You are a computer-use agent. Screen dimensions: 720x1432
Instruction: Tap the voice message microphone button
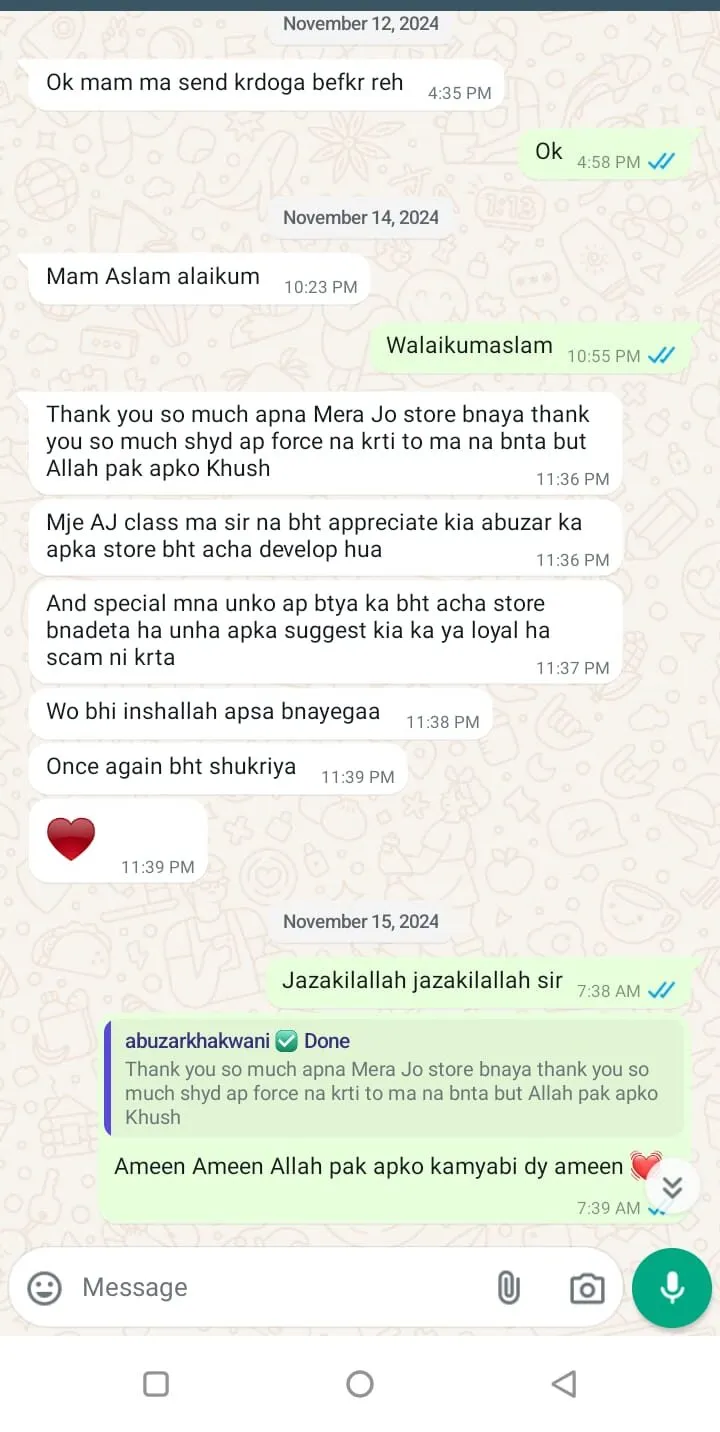click(x=672, y=1288)
